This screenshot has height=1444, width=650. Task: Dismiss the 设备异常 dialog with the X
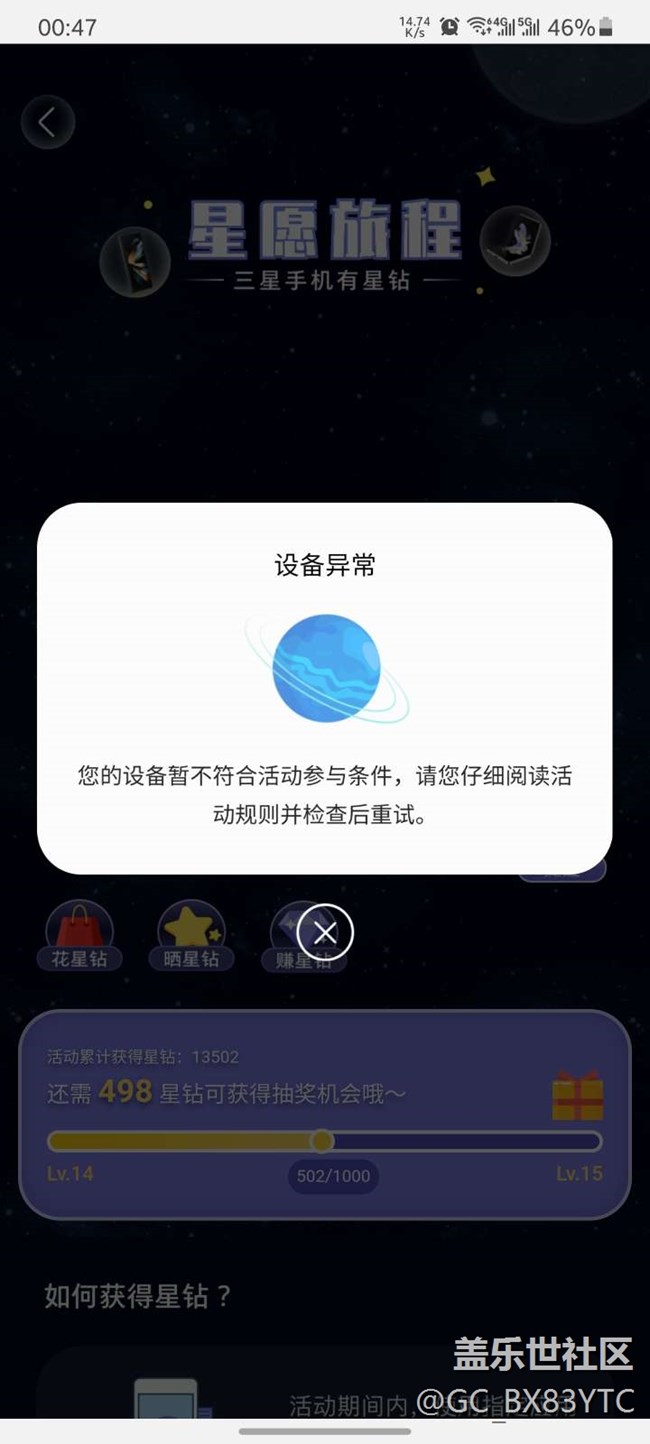coord(325,932)
